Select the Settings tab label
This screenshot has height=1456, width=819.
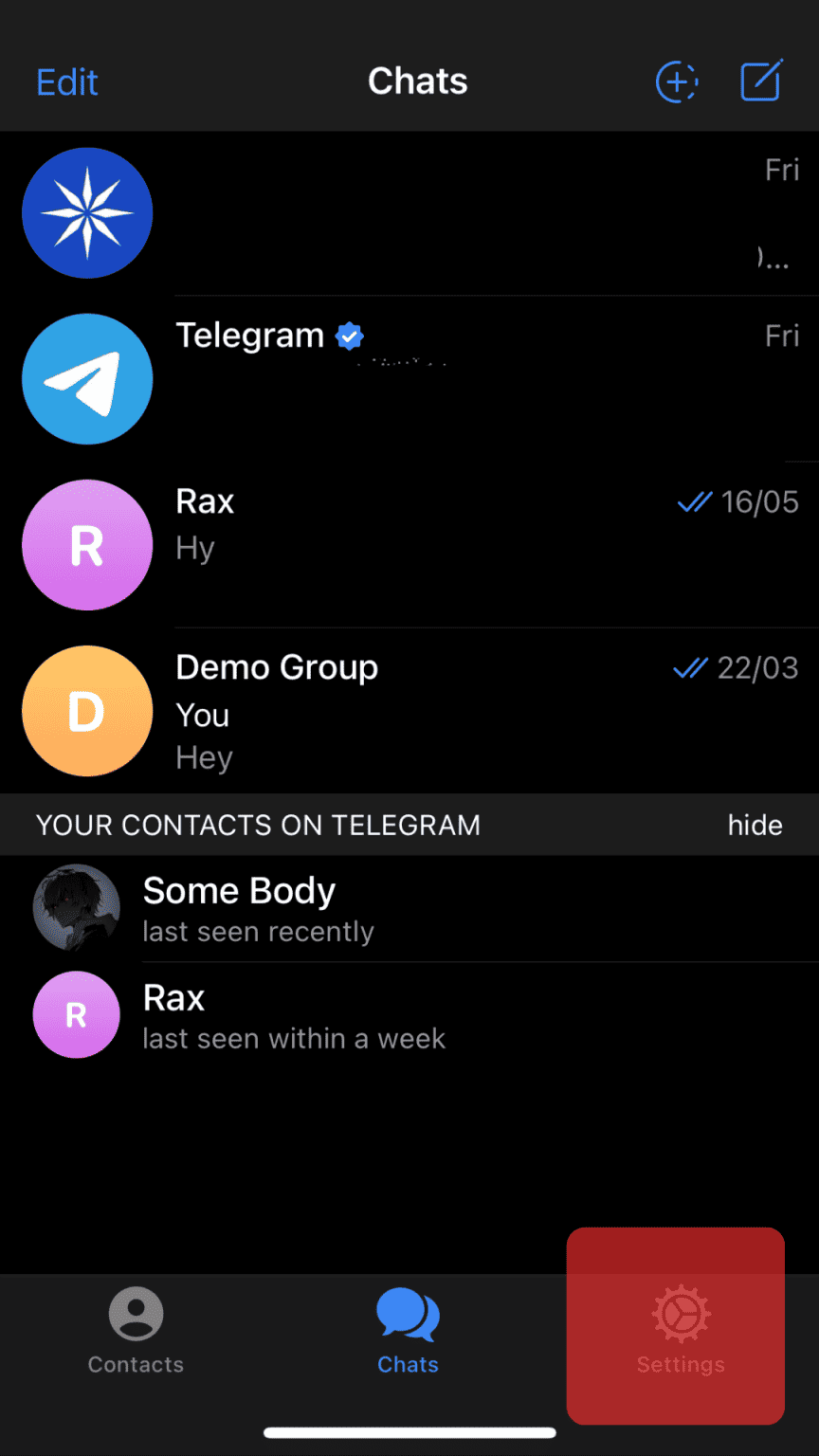click(680, 1365)
